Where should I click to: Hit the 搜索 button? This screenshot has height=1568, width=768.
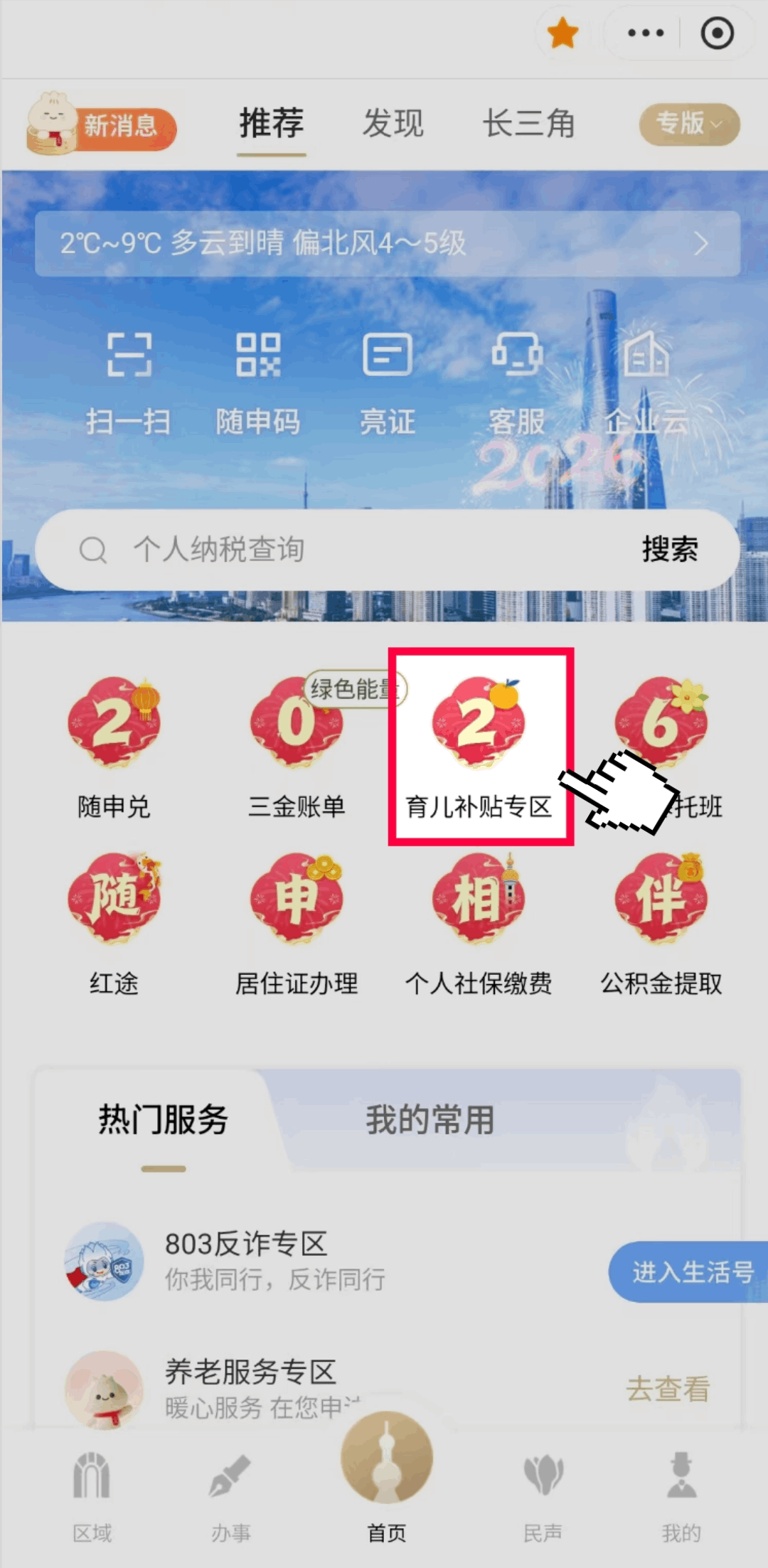(x=669, y=550)
